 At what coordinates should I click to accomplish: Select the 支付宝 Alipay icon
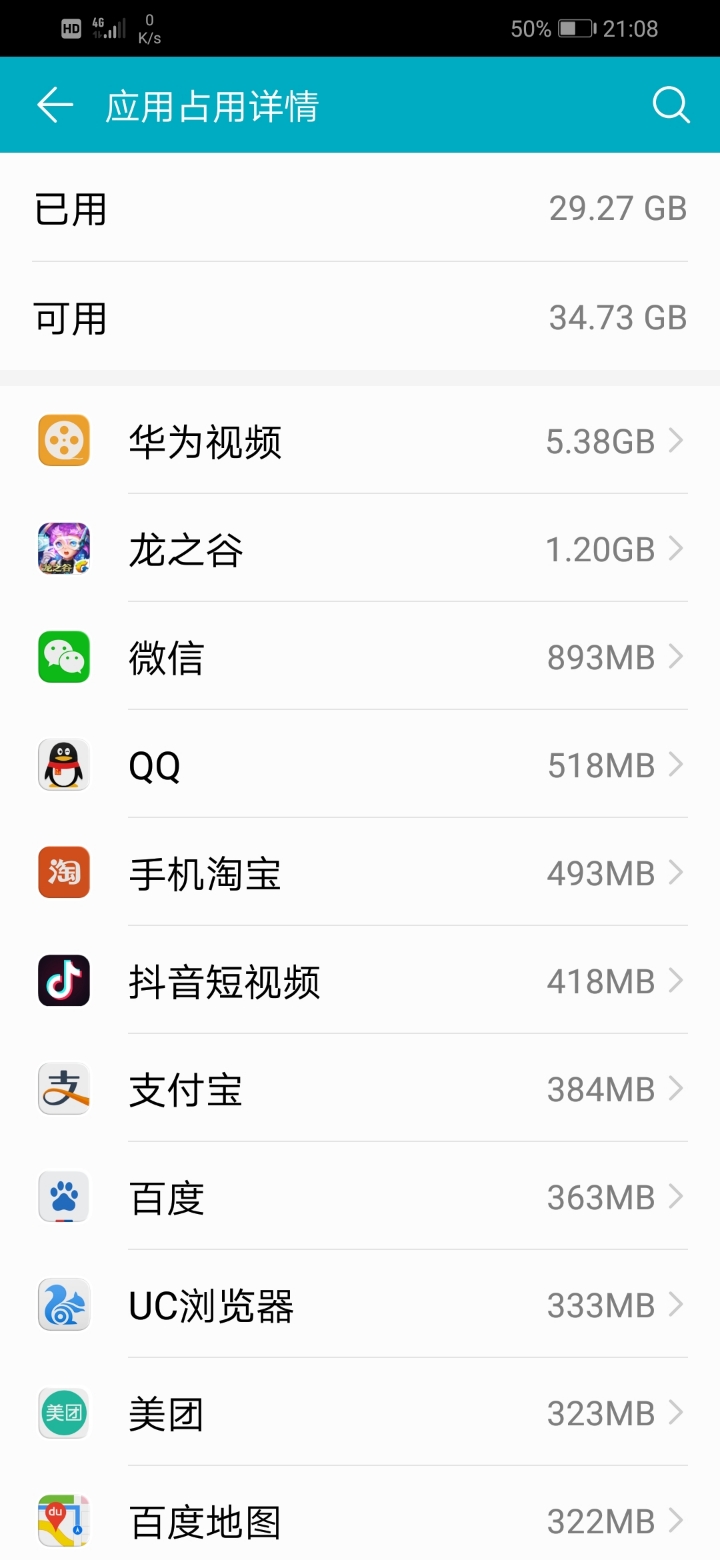63,1088
